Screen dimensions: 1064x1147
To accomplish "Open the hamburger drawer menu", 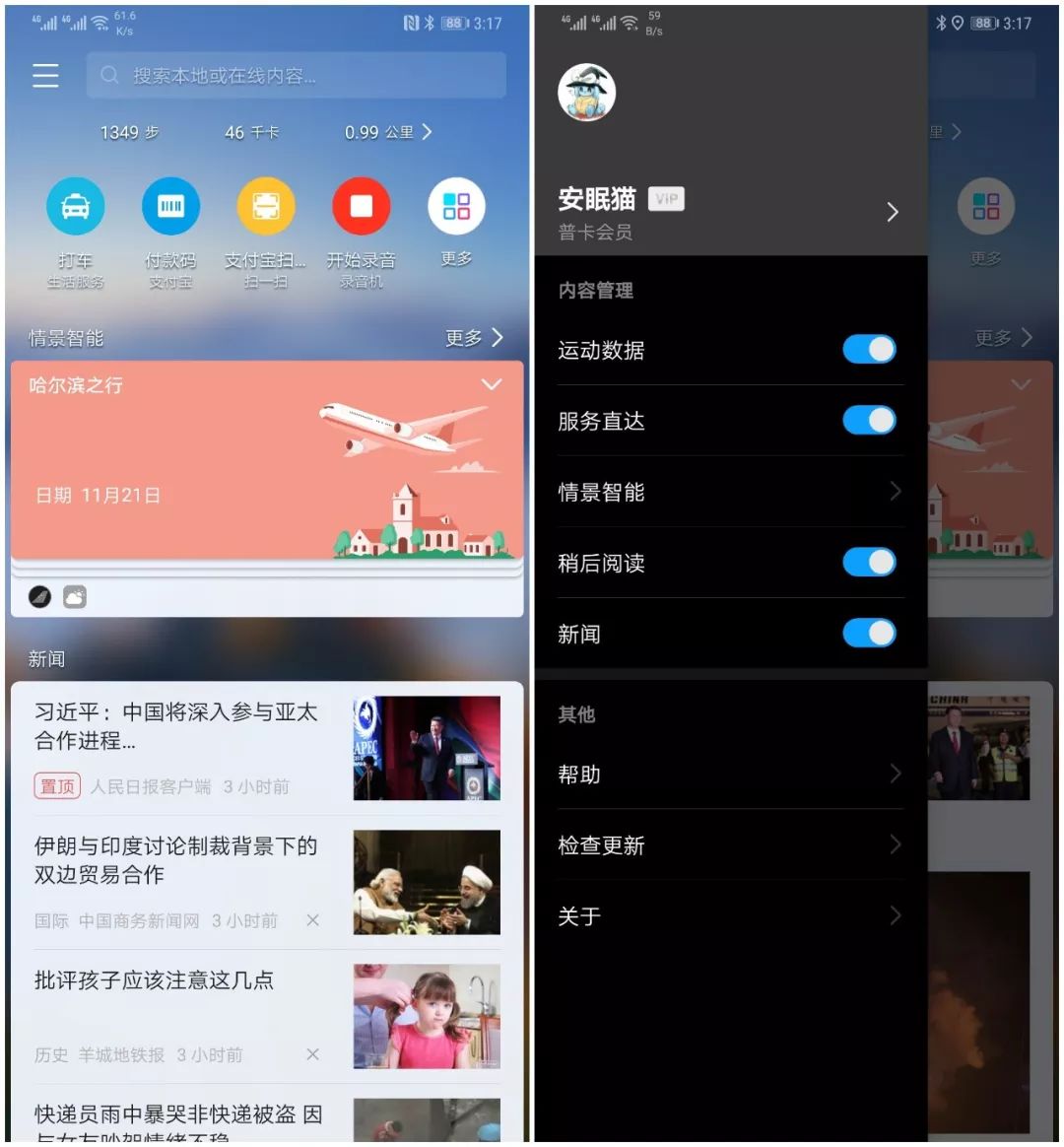I will point(45,76).
